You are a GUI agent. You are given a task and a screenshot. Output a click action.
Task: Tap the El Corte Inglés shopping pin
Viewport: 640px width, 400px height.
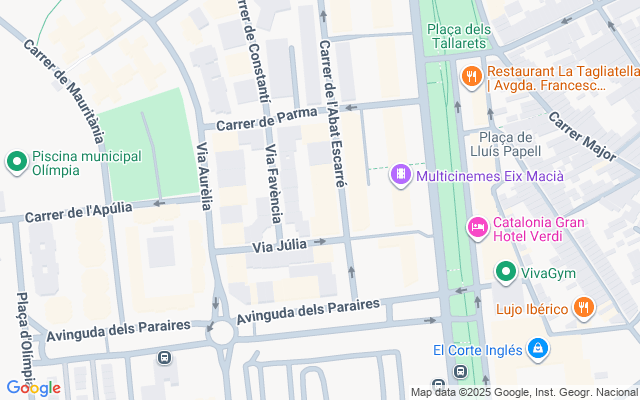click(538, 349)
